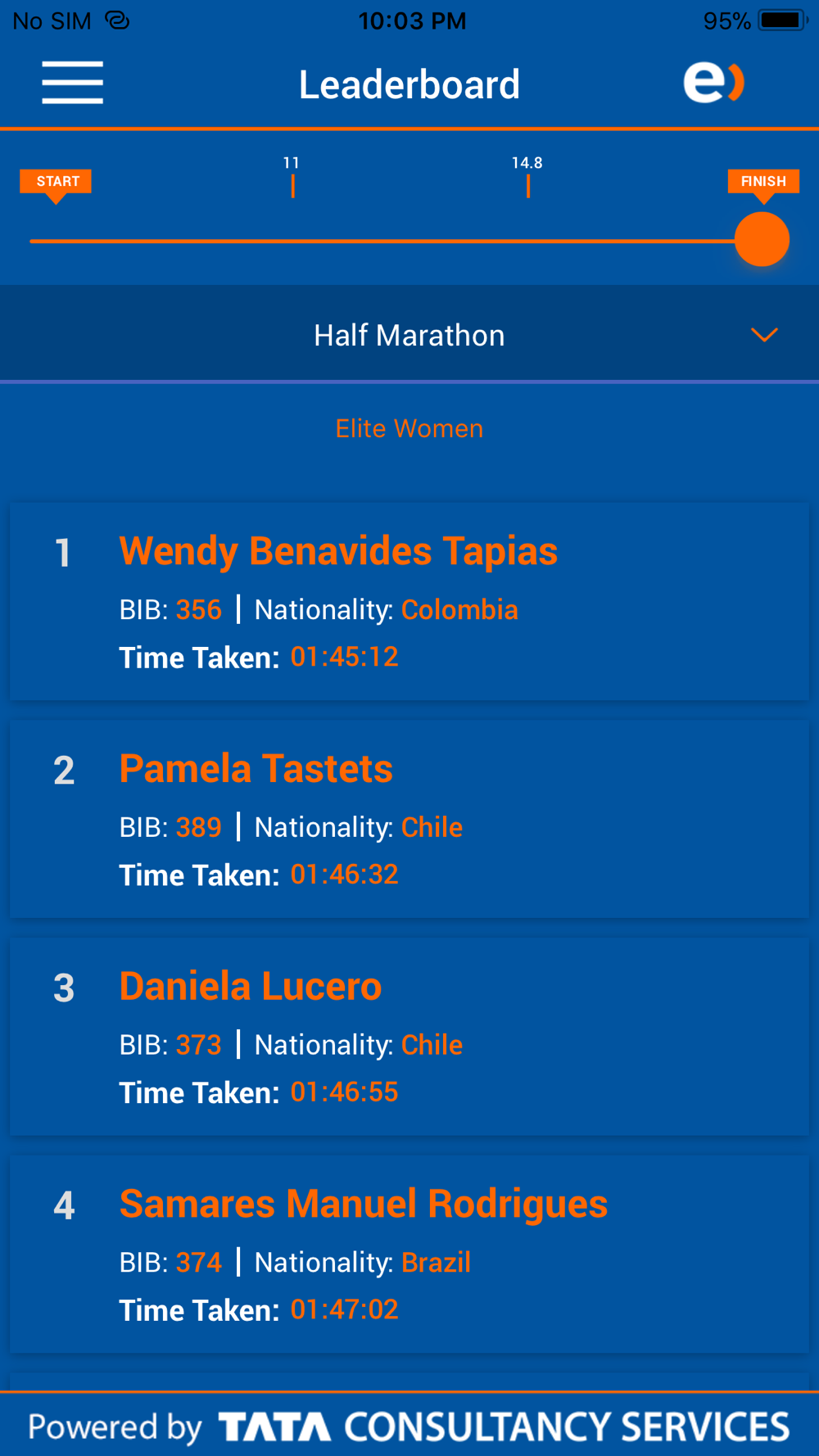
Task: Open Pamela Tastets result card
Action: 409,819
